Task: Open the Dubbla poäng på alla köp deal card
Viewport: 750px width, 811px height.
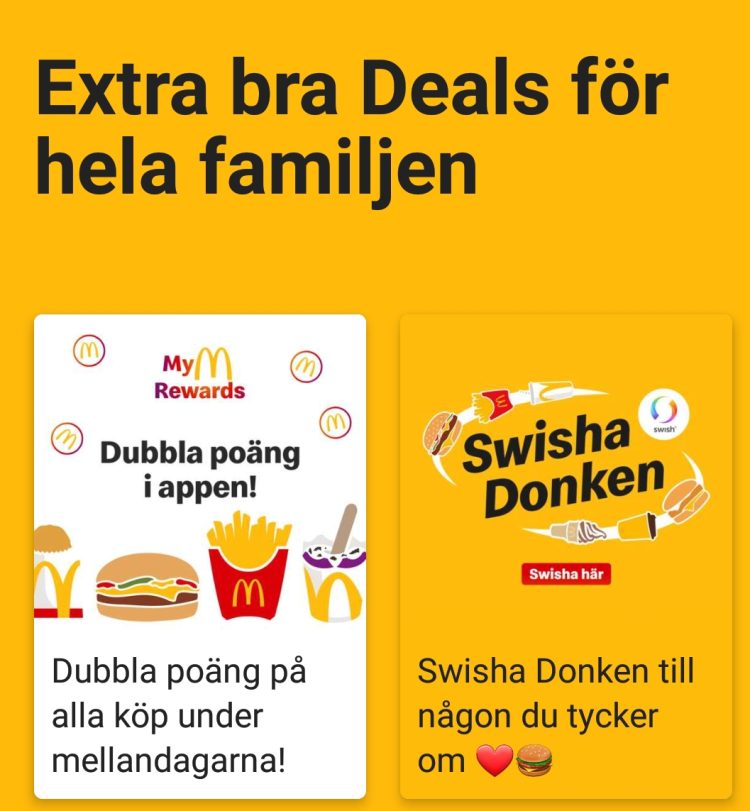Action: coord(200,555)
